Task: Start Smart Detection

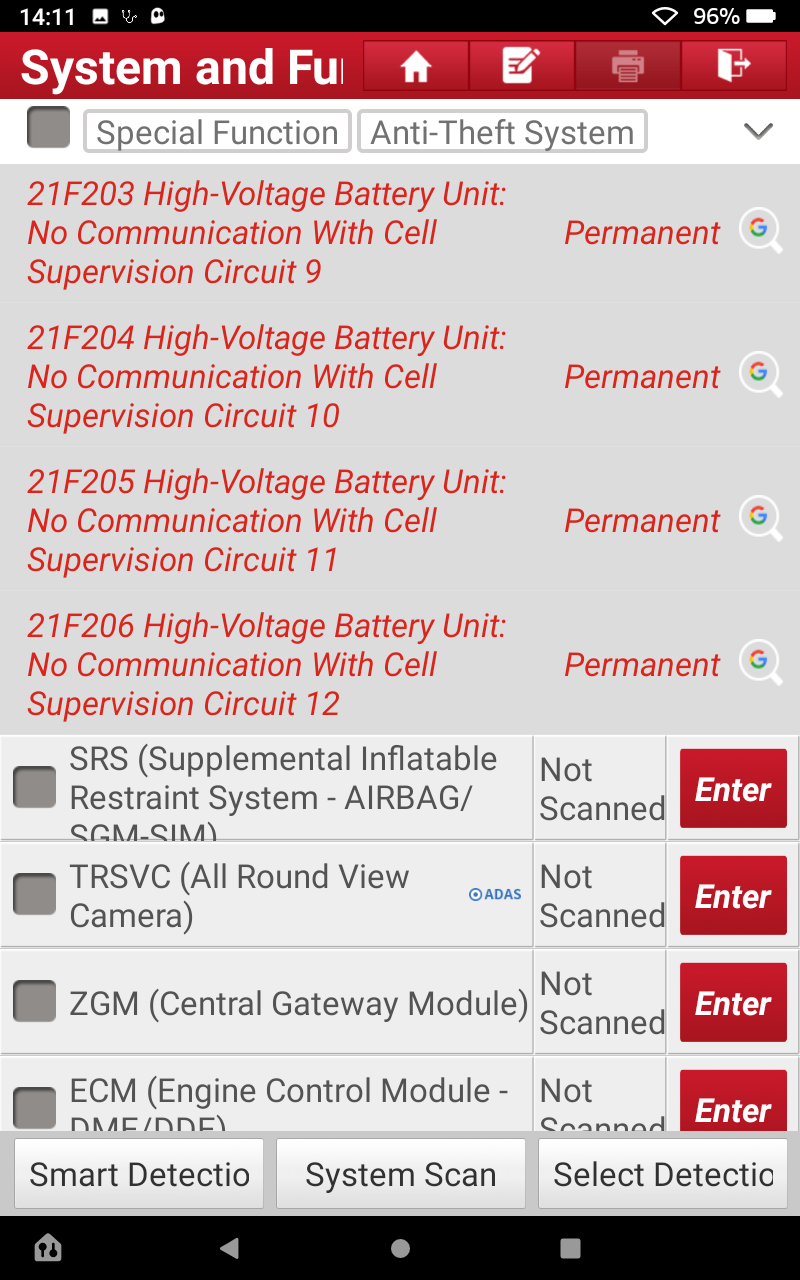Action: pyautogui.click(x=139, y=1174)
